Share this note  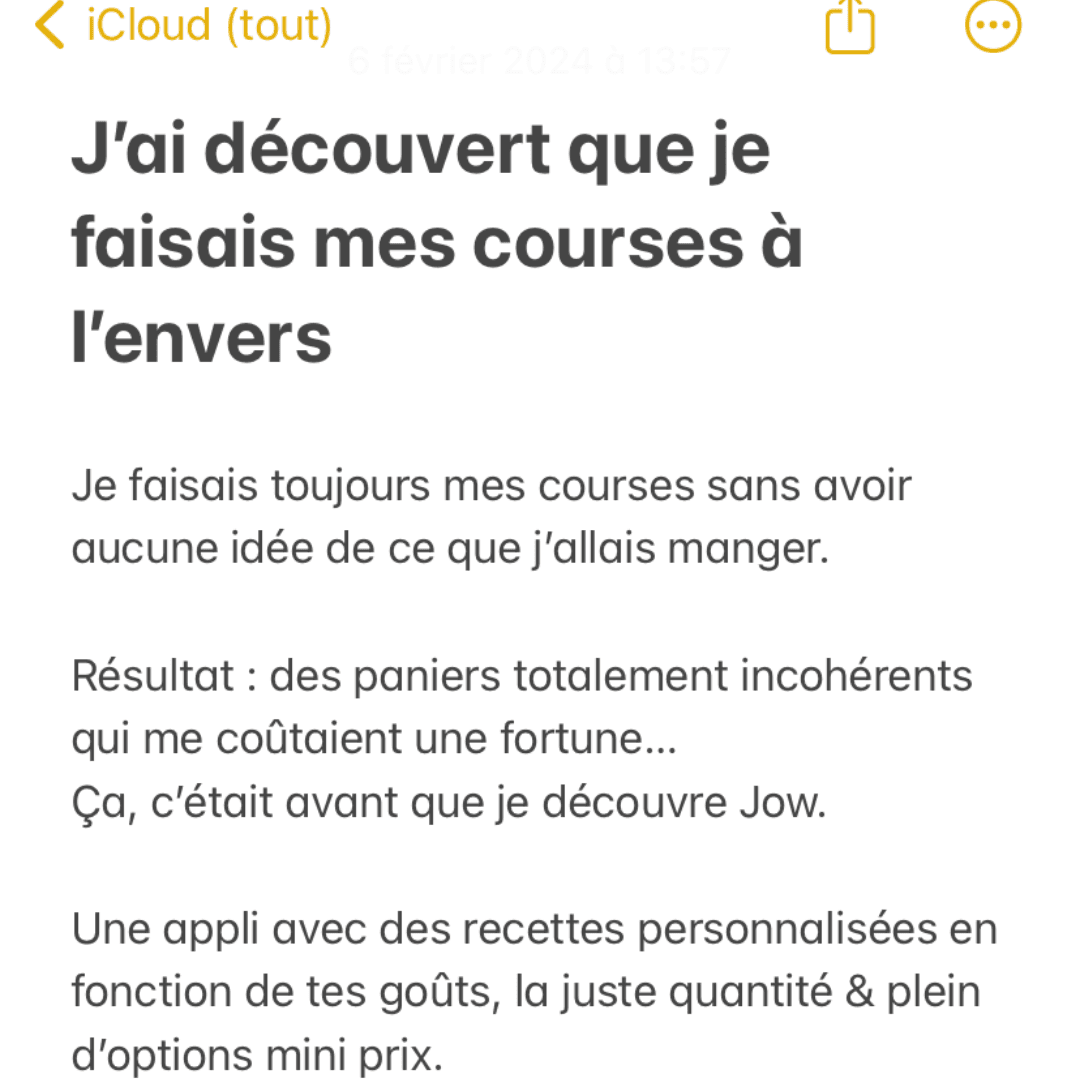[x=850, y=25]
